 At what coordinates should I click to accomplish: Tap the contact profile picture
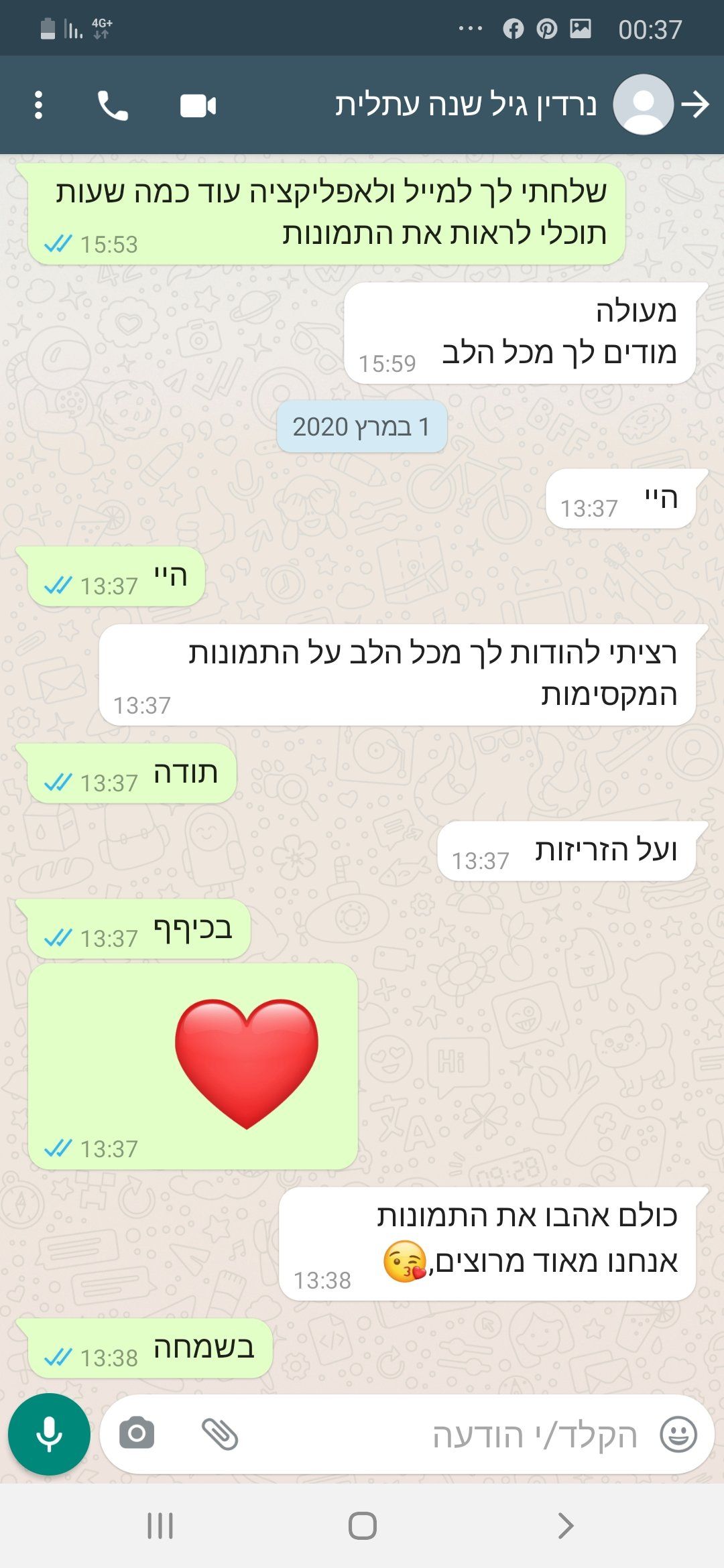[643, 105]
